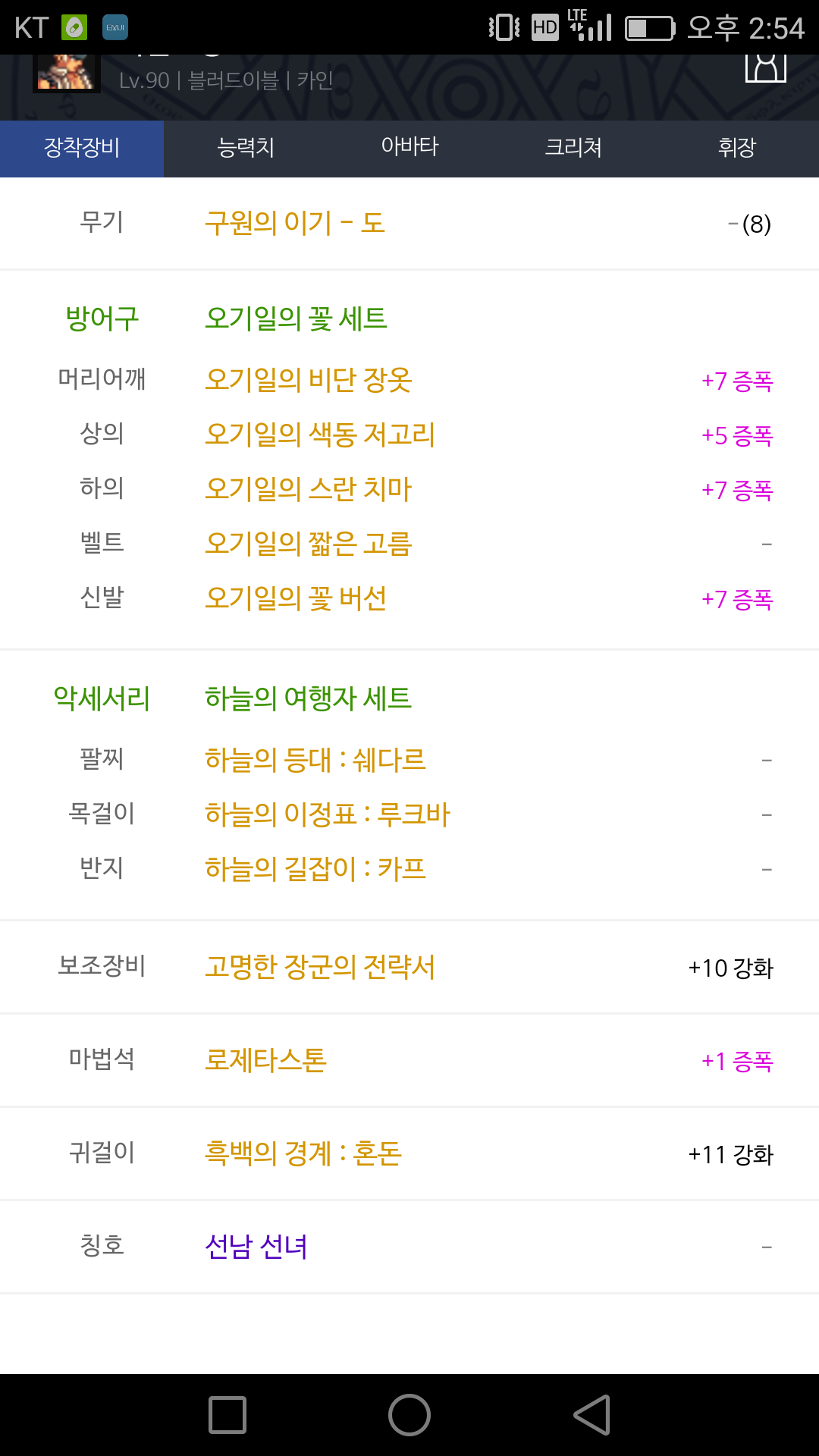Image resolution: width=819 pixels, height=1456 pixels.
Task: Open the profile icon at top right
Action: (x=766, y=68)
